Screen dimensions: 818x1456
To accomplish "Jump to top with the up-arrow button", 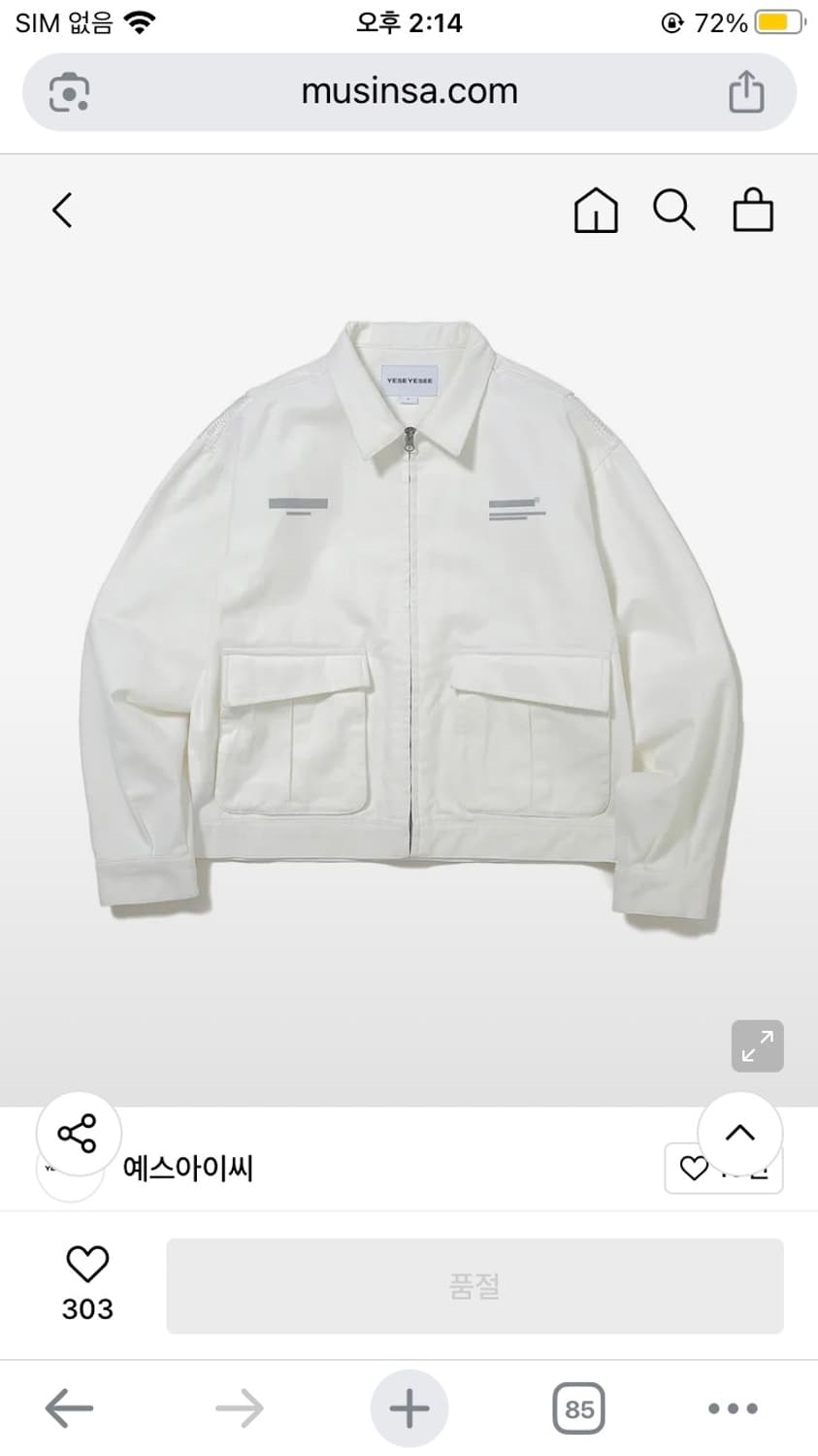I will 739,1133.
